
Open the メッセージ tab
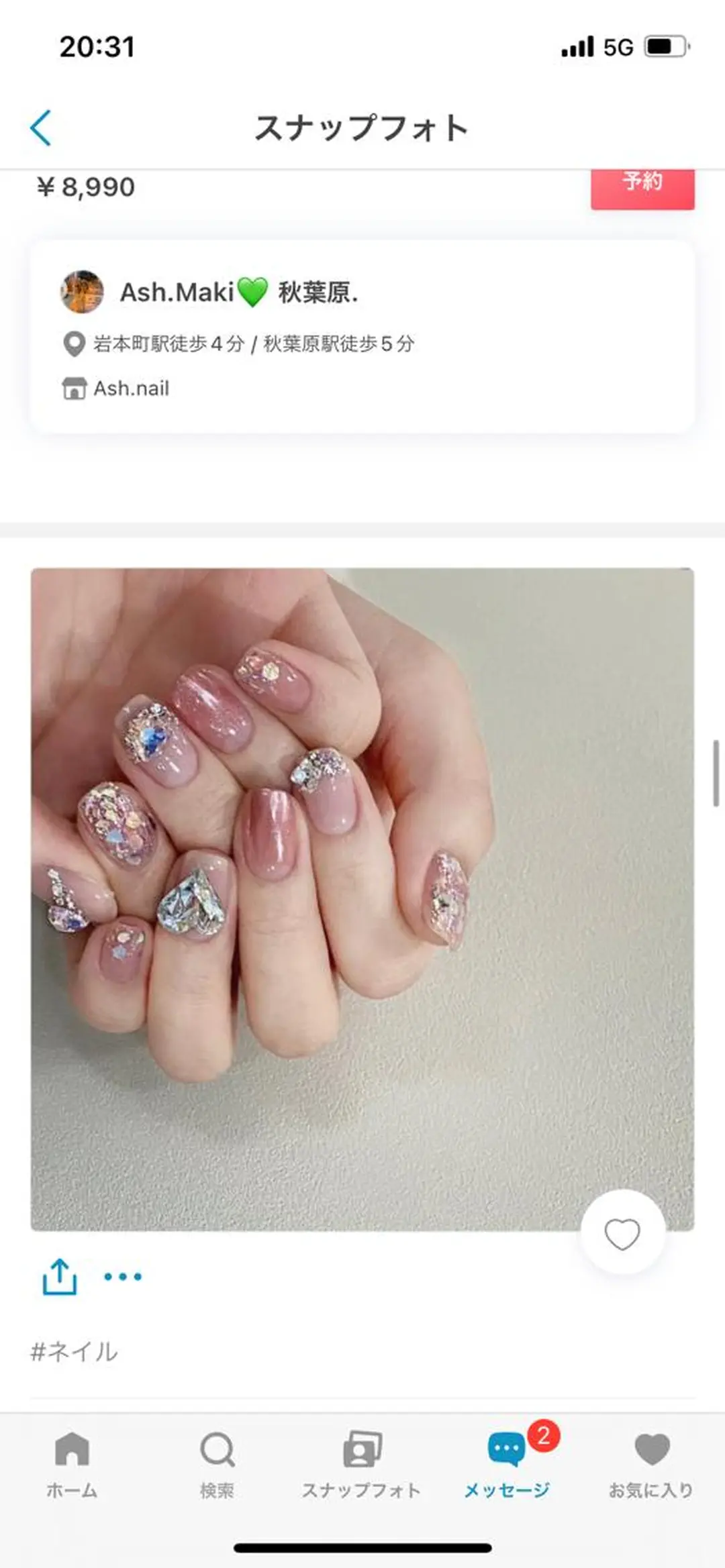coord(507,1464)
